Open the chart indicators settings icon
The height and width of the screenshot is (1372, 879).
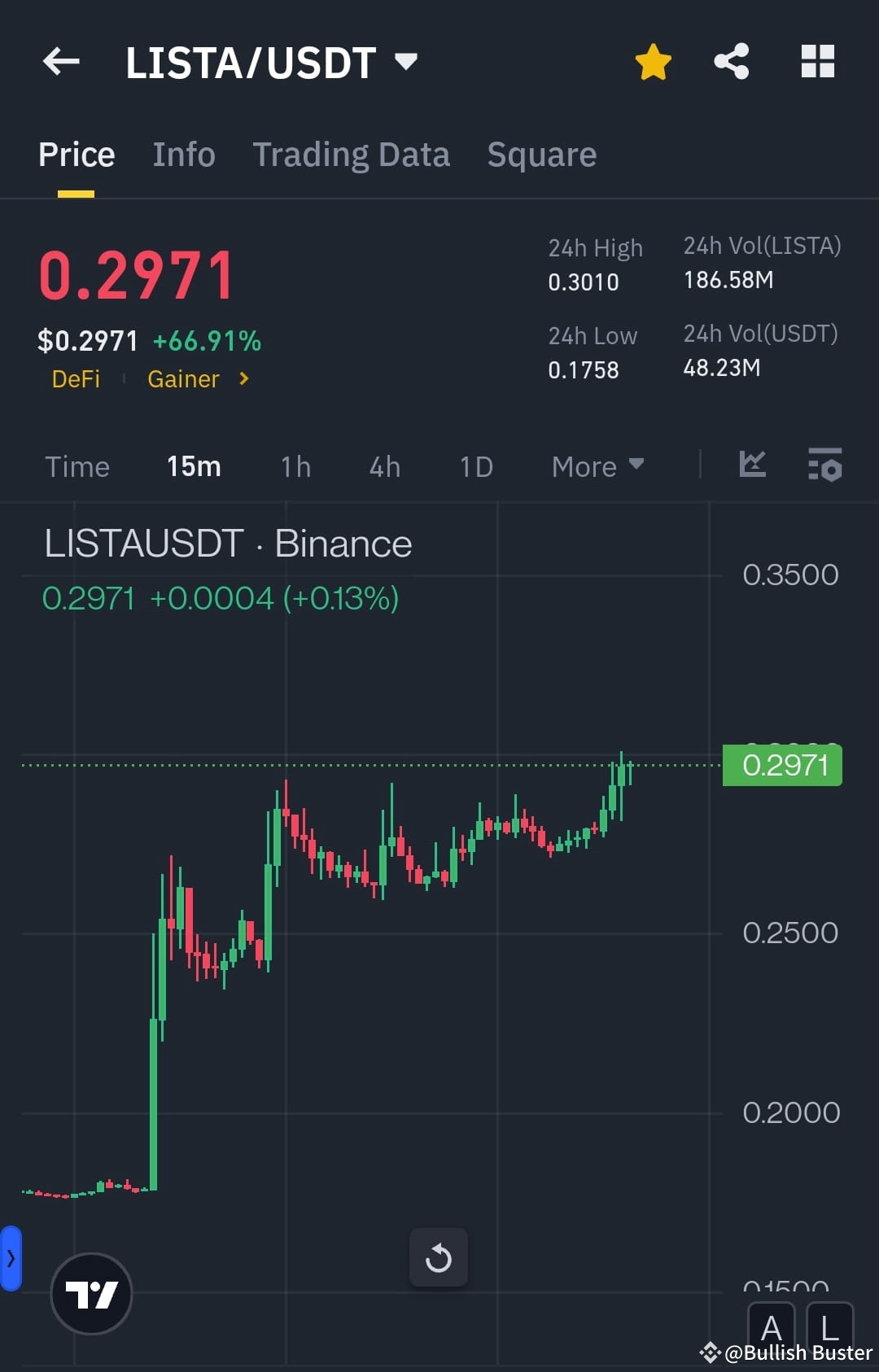[x=824, y=465]
